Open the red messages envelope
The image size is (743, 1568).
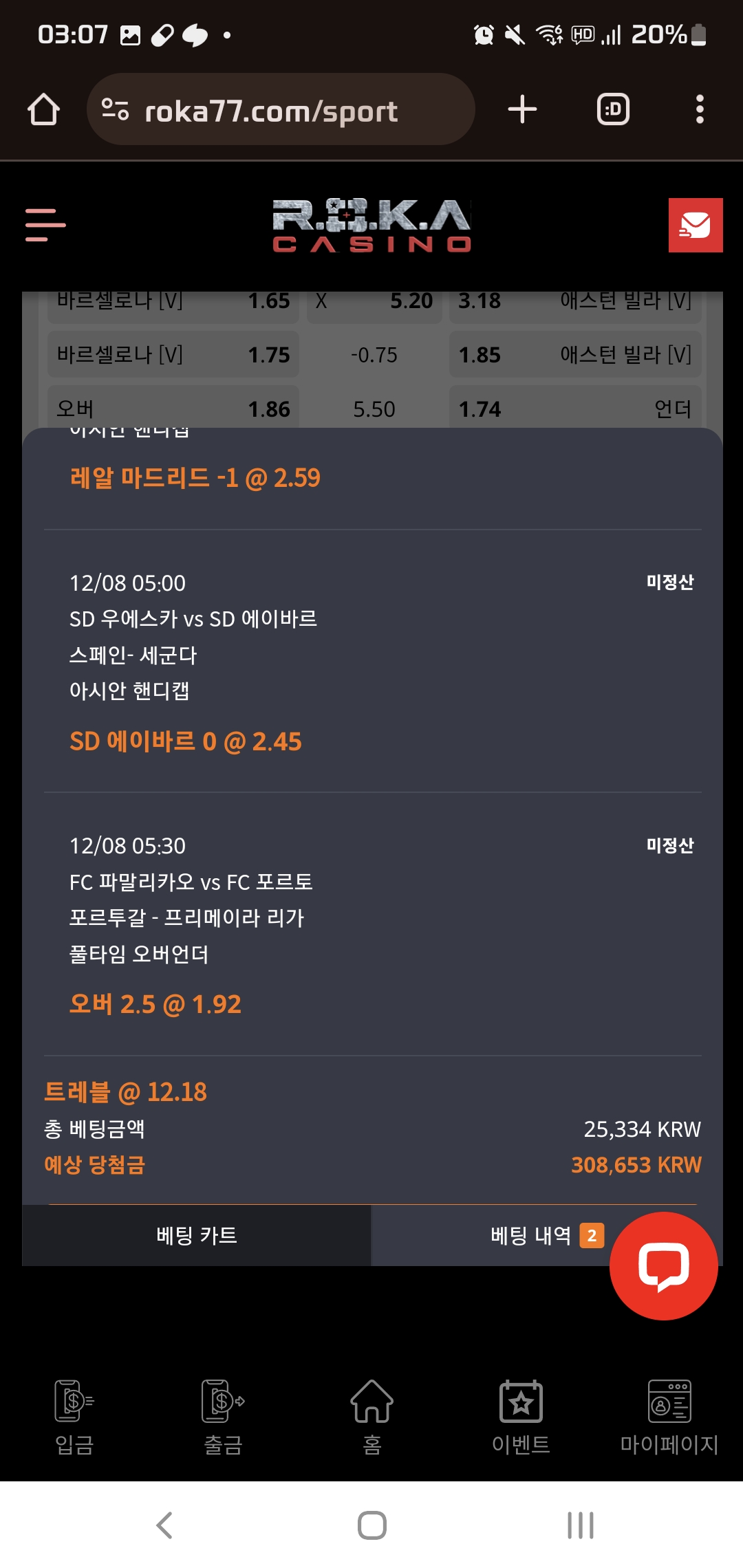coord(695,225)
